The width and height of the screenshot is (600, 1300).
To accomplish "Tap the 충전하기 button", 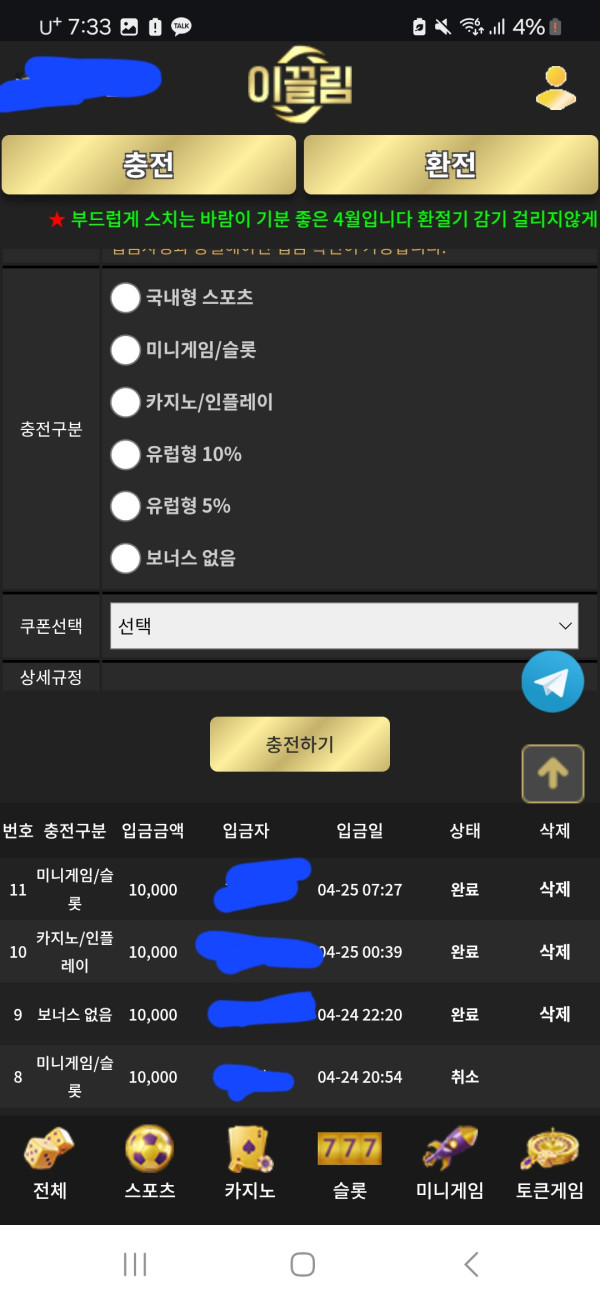I will click(299, 744).
